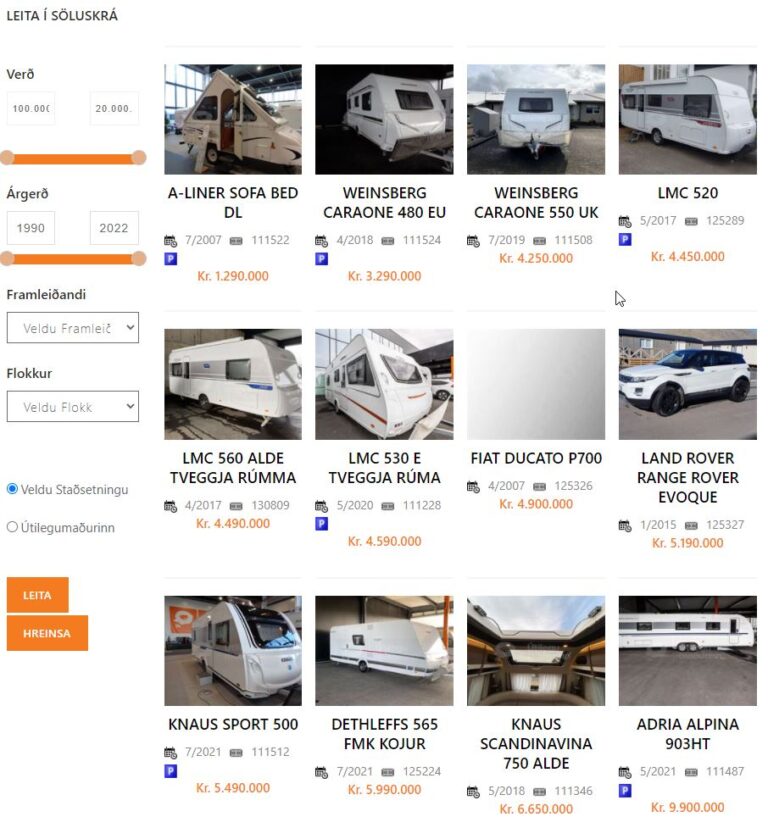Select the Veldu Staðsetningu radio option
This screenshot has height=828, width=768.
pyautogui.click(x=13, y=489)
